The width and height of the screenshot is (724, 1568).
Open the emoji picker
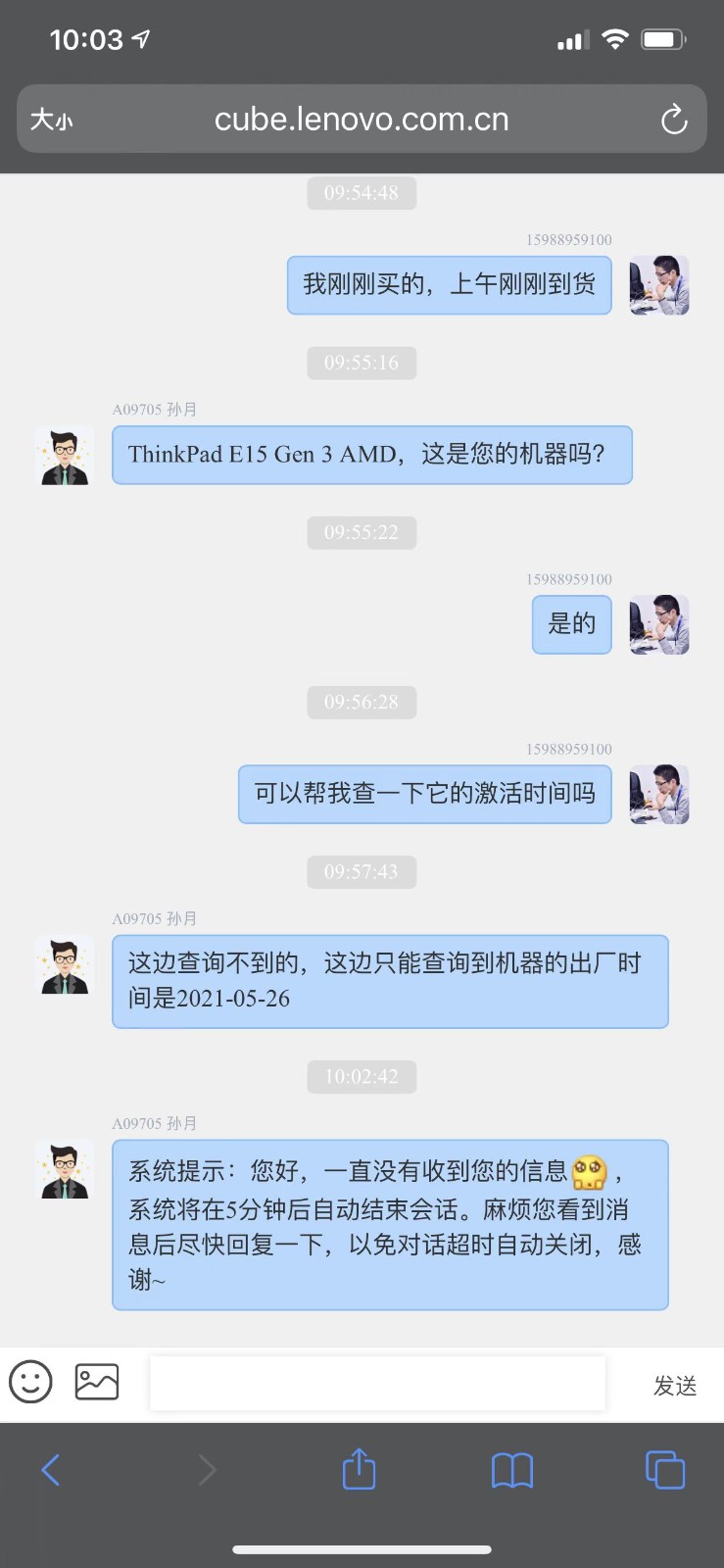point(30,1382)
